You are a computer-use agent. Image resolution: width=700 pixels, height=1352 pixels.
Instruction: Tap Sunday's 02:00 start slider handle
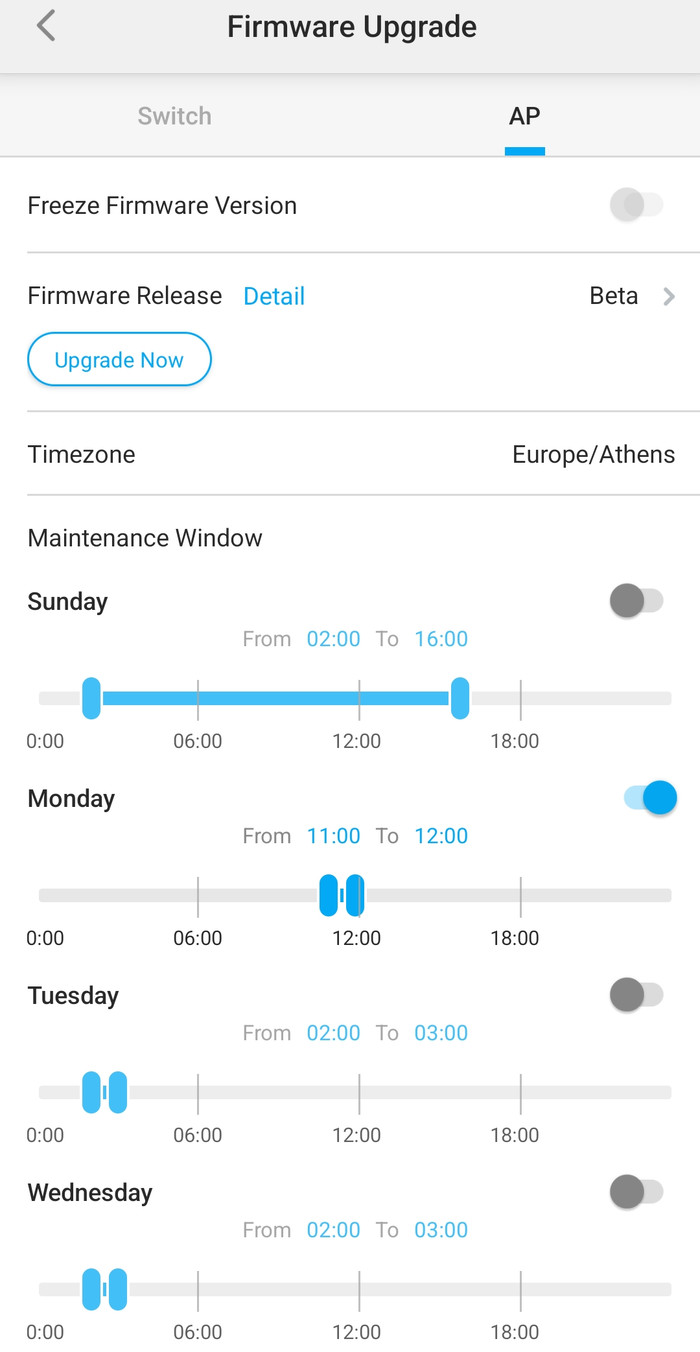[91, 698]
